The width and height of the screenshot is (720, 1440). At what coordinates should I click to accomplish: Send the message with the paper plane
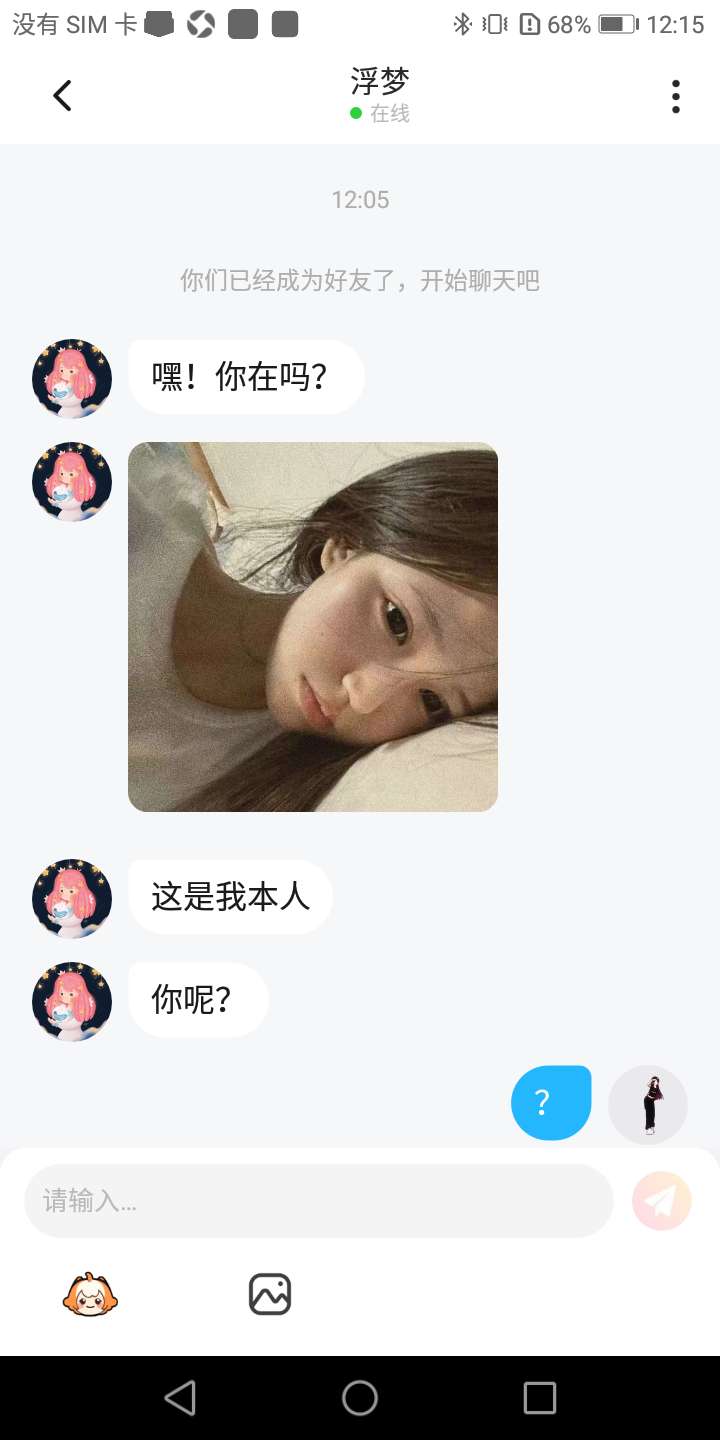(662, 1201)
